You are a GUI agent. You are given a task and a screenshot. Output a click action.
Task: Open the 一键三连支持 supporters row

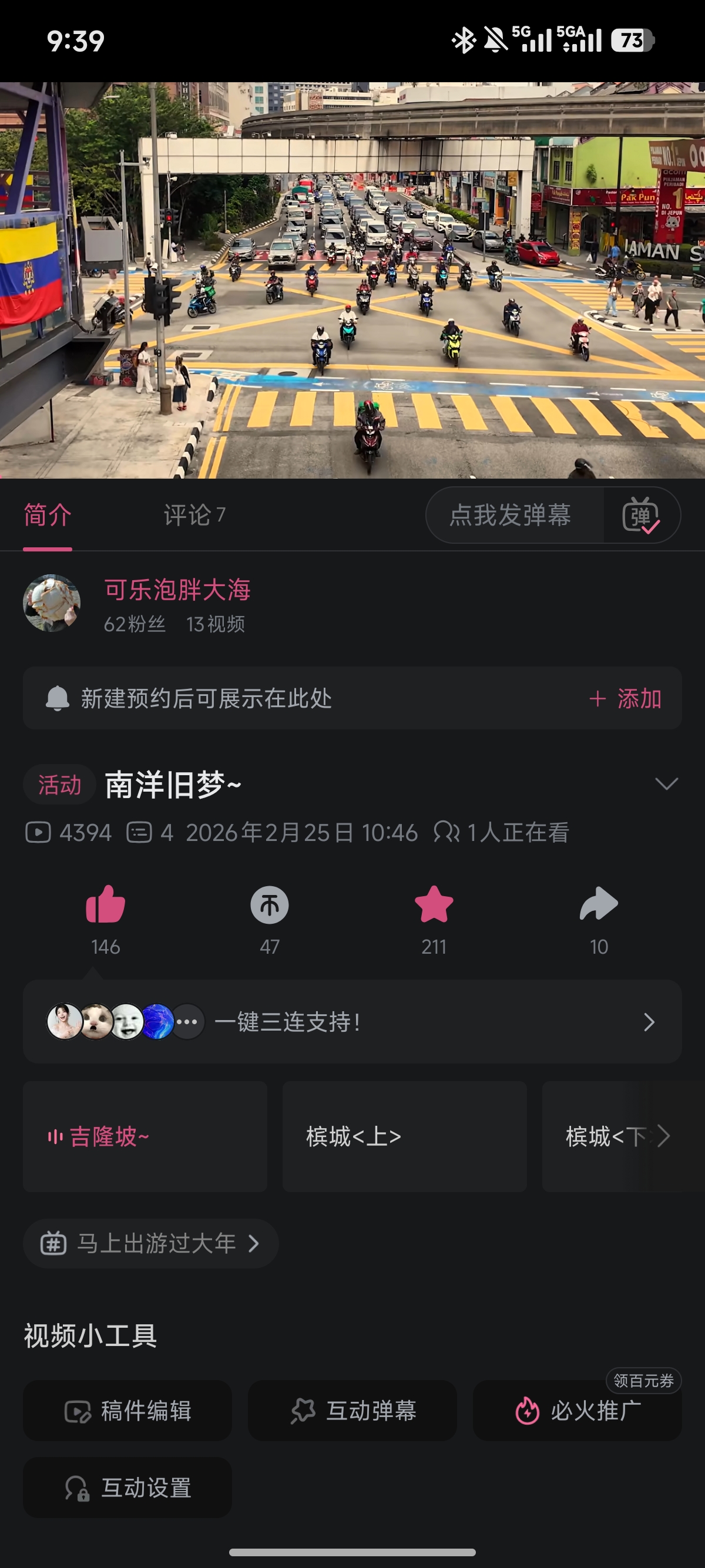coord(352,1021)
